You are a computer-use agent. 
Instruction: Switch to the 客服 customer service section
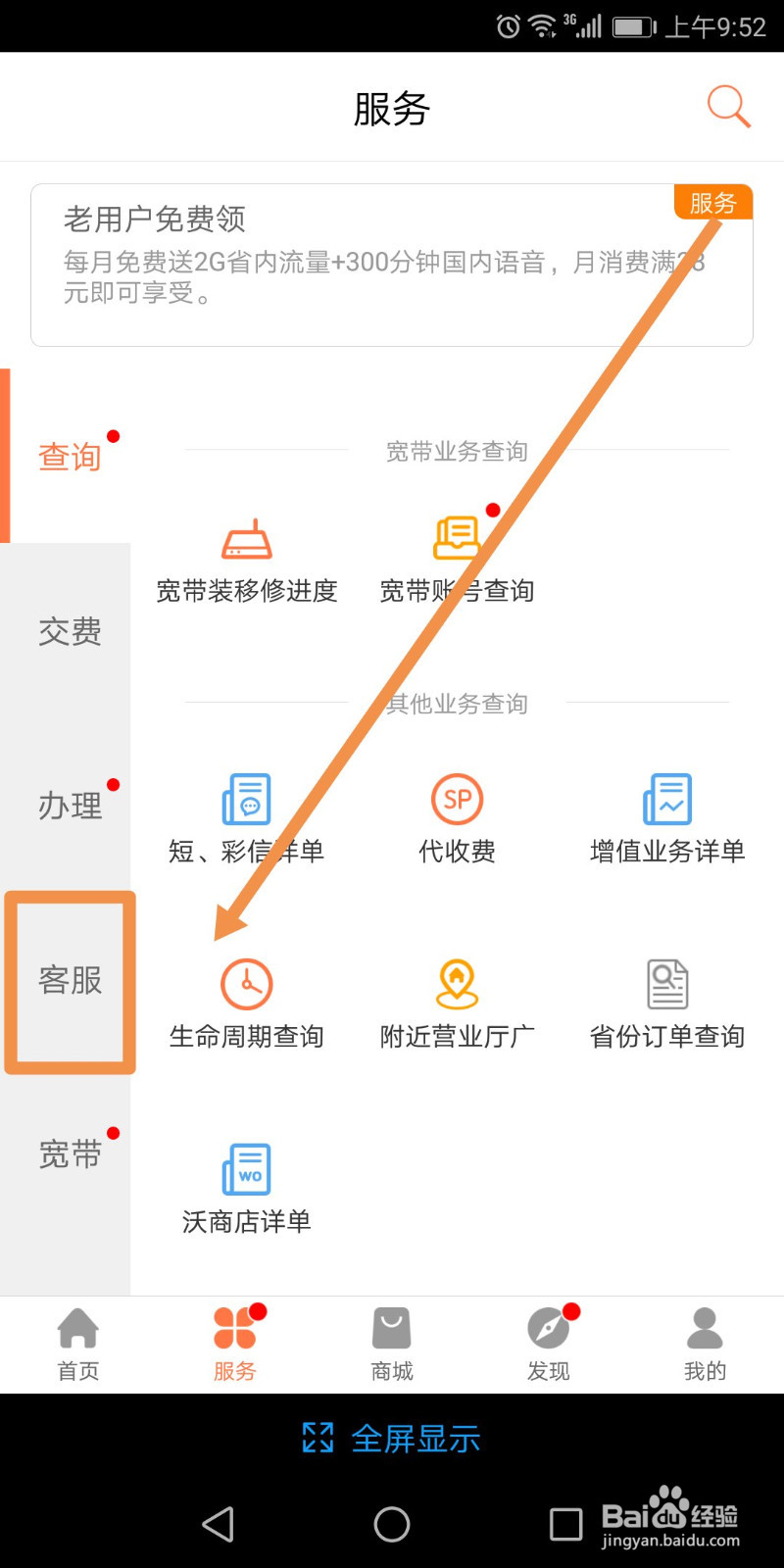click(69, 982)
